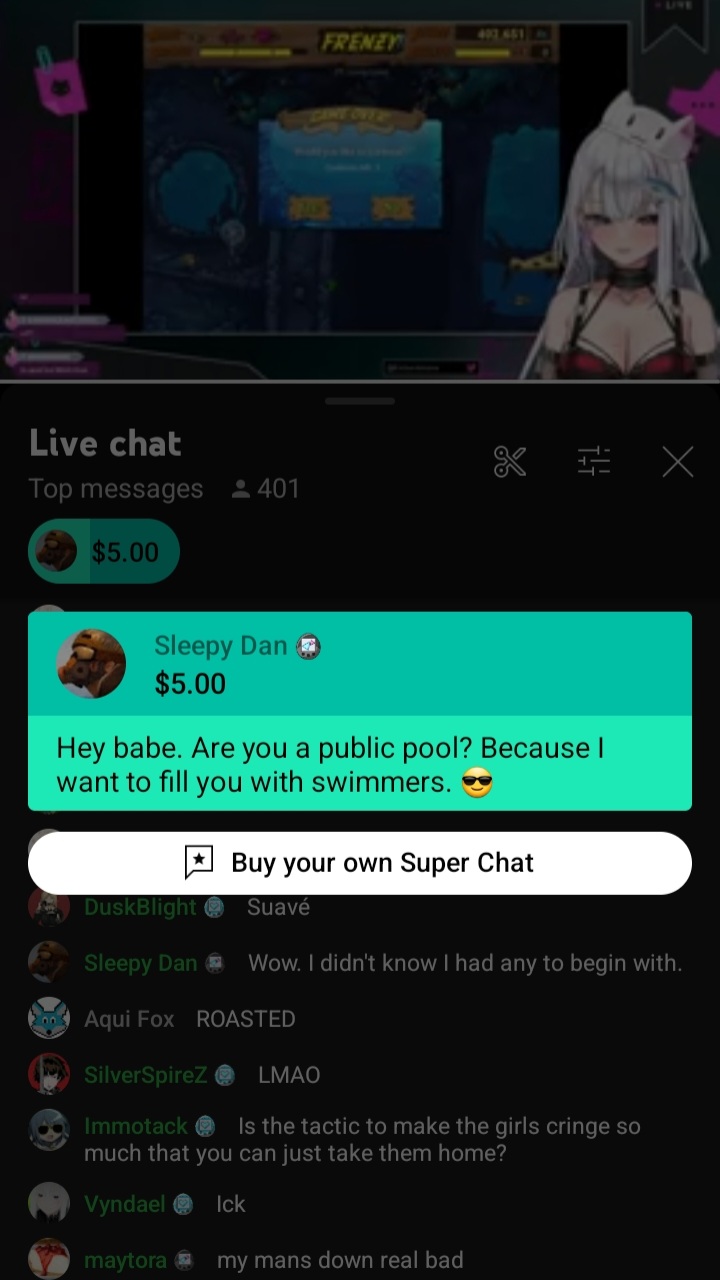Viewport: 720px width, 1280px height.
Task: Tap the drag handle above Live chat
Action: (x=360, y=401)
